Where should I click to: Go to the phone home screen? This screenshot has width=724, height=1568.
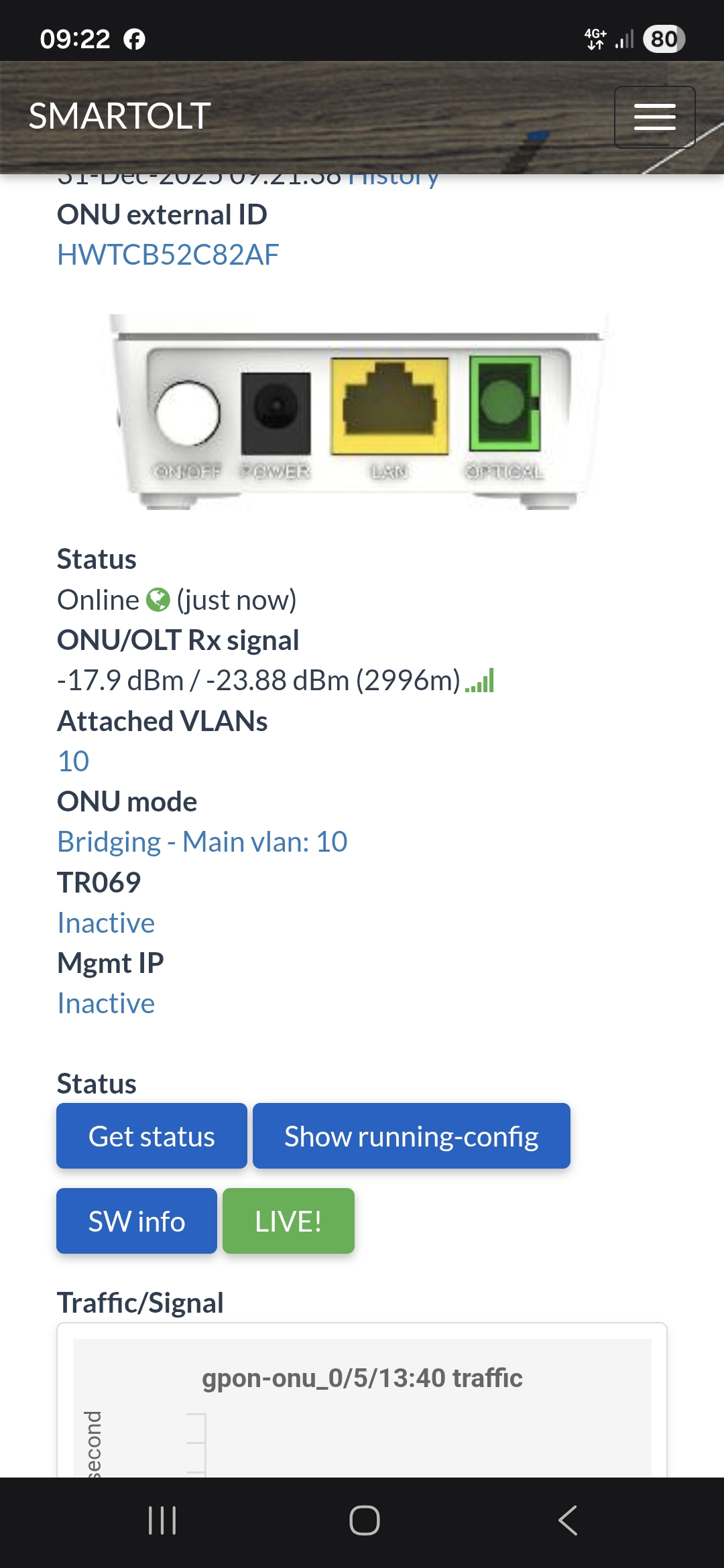pos(364,1520)
